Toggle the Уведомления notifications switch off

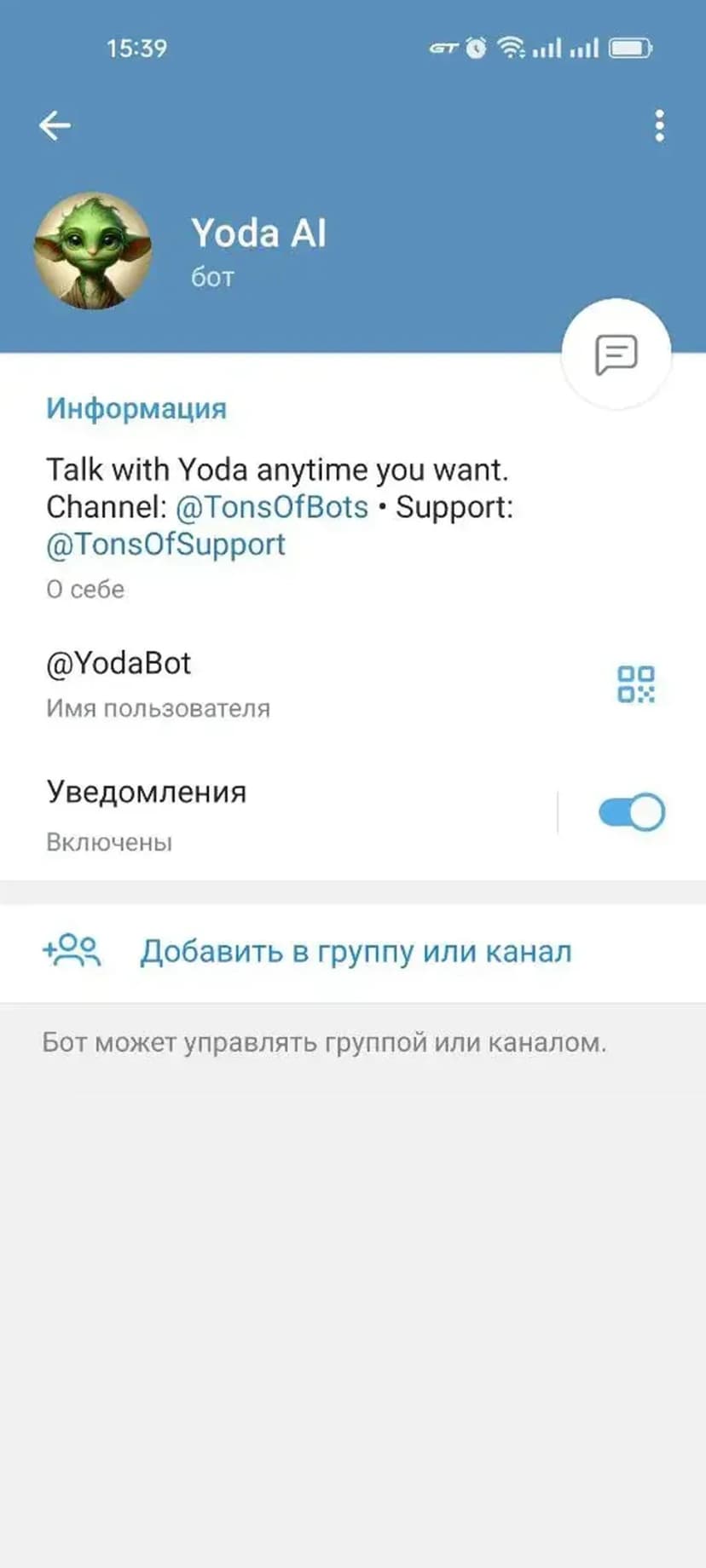coord(632,812)
